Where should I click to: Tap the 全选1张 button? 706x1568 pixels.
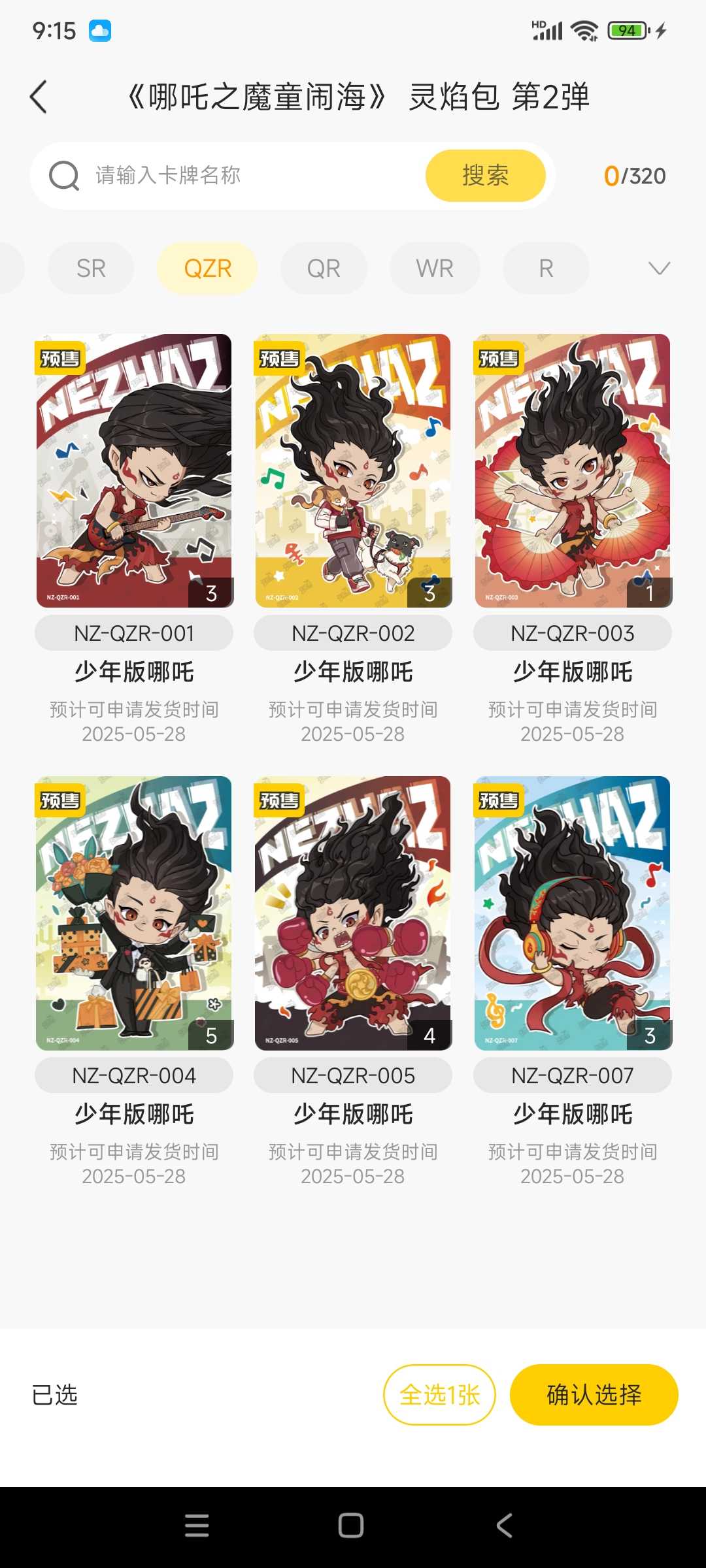coord(439,1395)
